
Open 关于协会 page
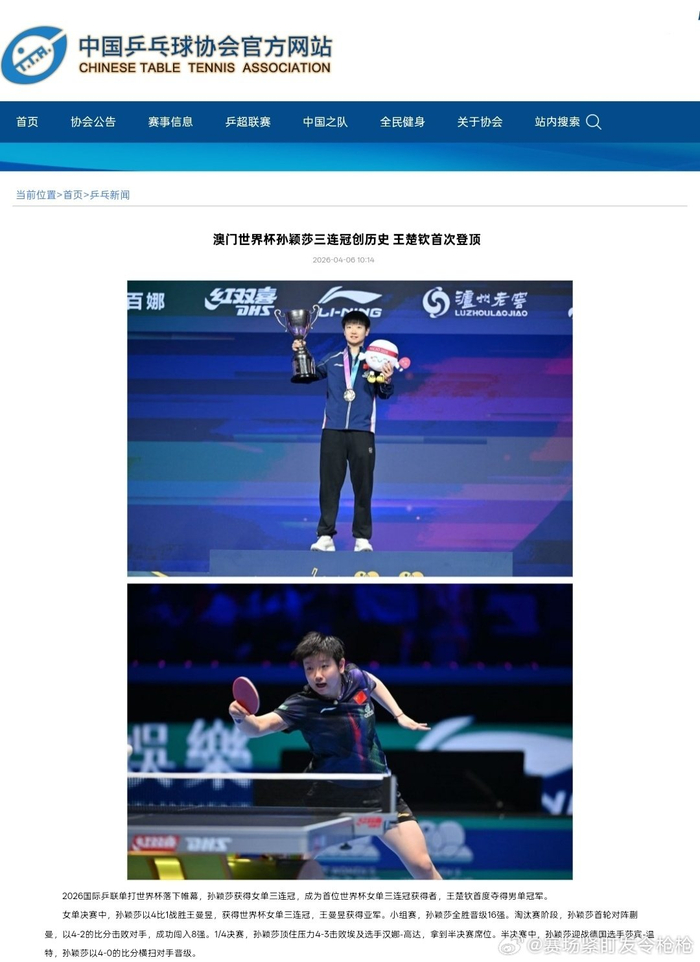pos(480,122)
